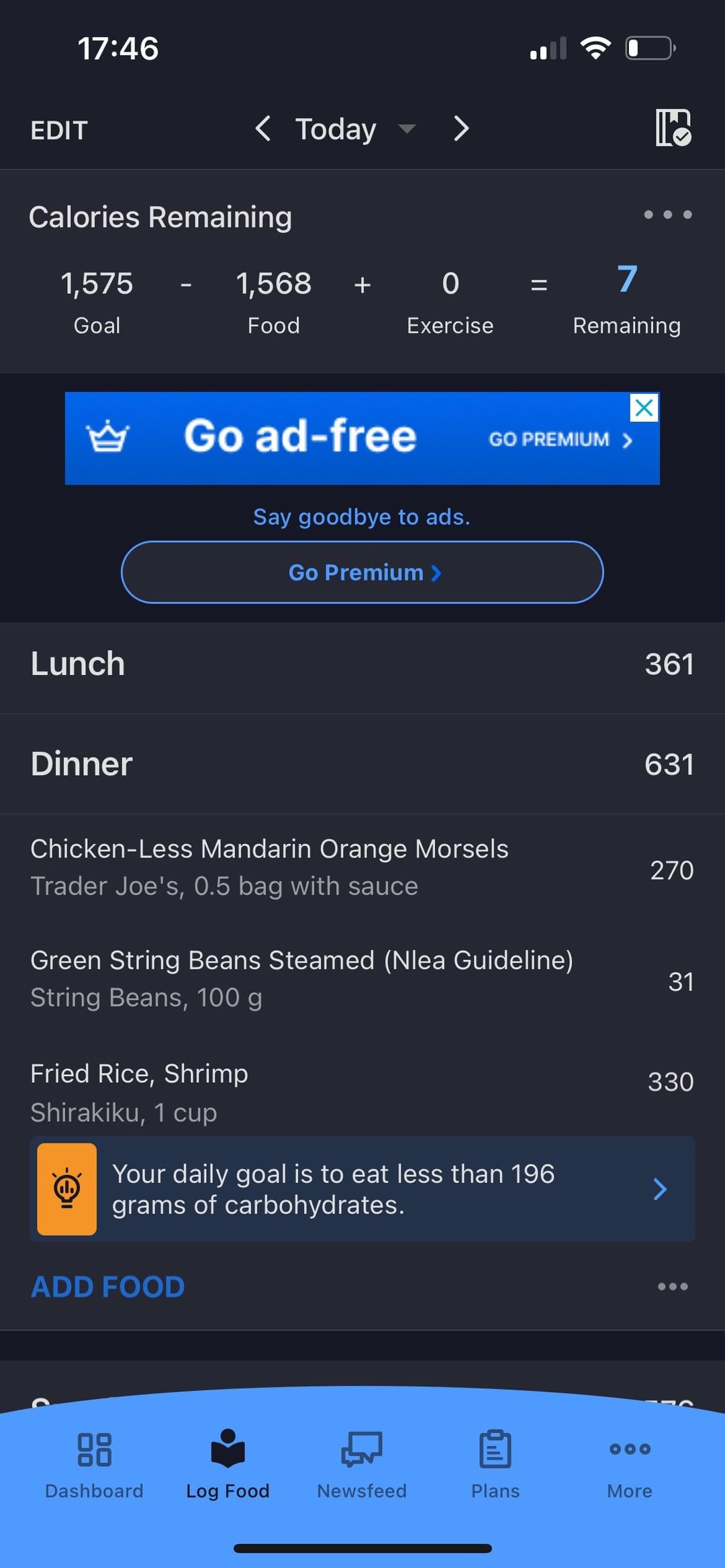Open Calories Remaining options menu
This screenshot has width=725, height=1568.
point(667,215)
